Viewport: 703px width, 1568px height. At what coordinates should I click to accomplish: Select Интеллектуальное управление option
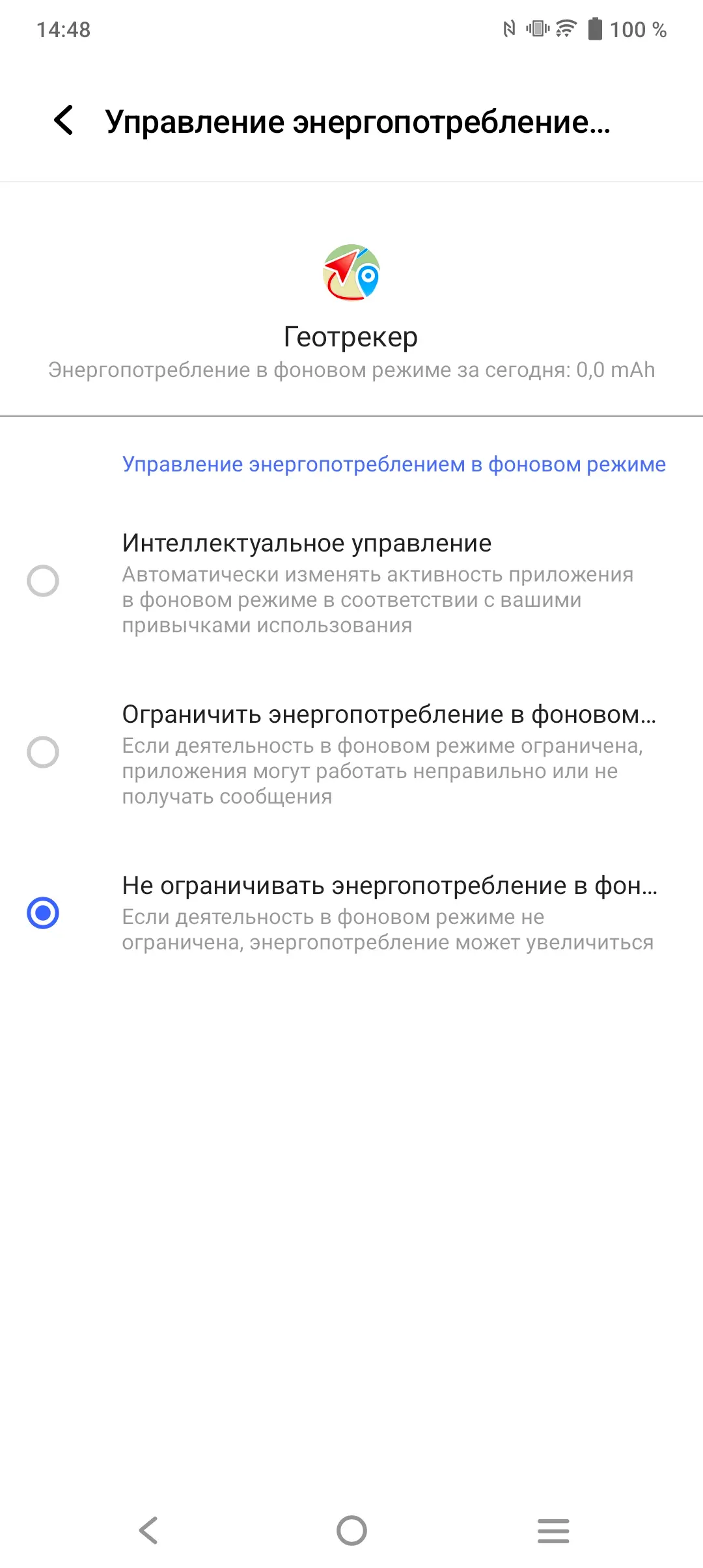(x=351, y=581)
